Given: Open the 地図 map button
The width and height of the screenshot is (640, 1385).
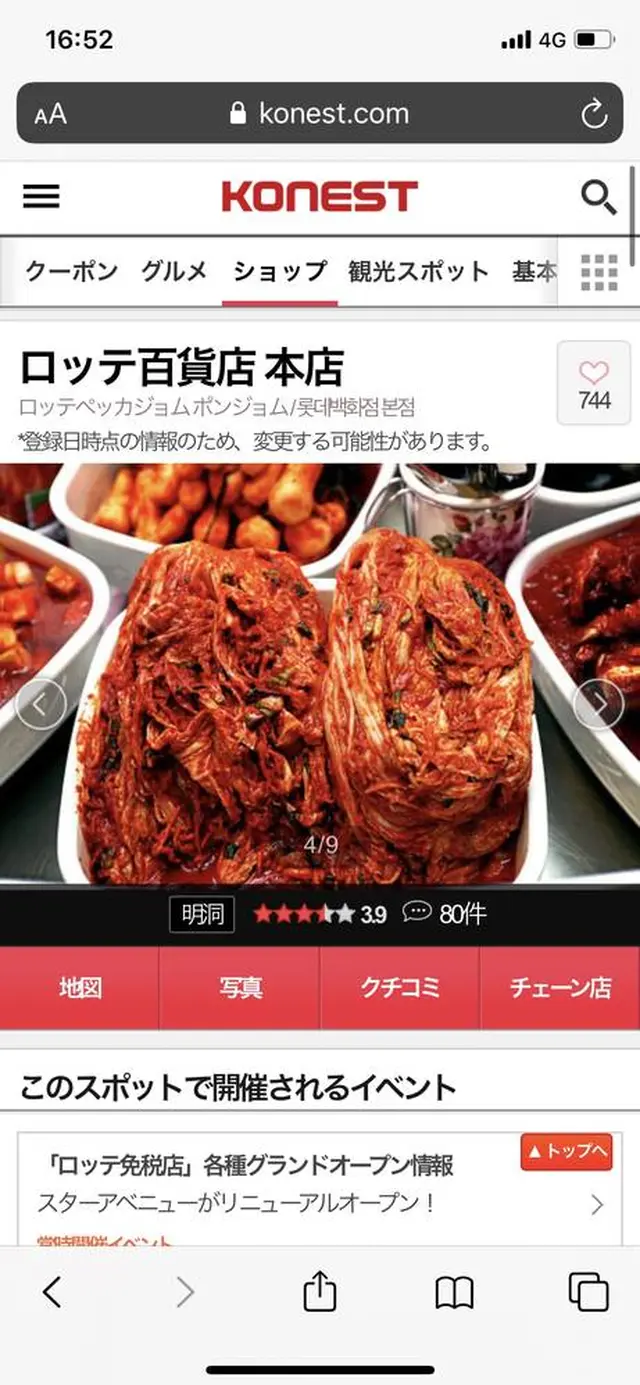Looking at the screenshot, I should 79,988.
